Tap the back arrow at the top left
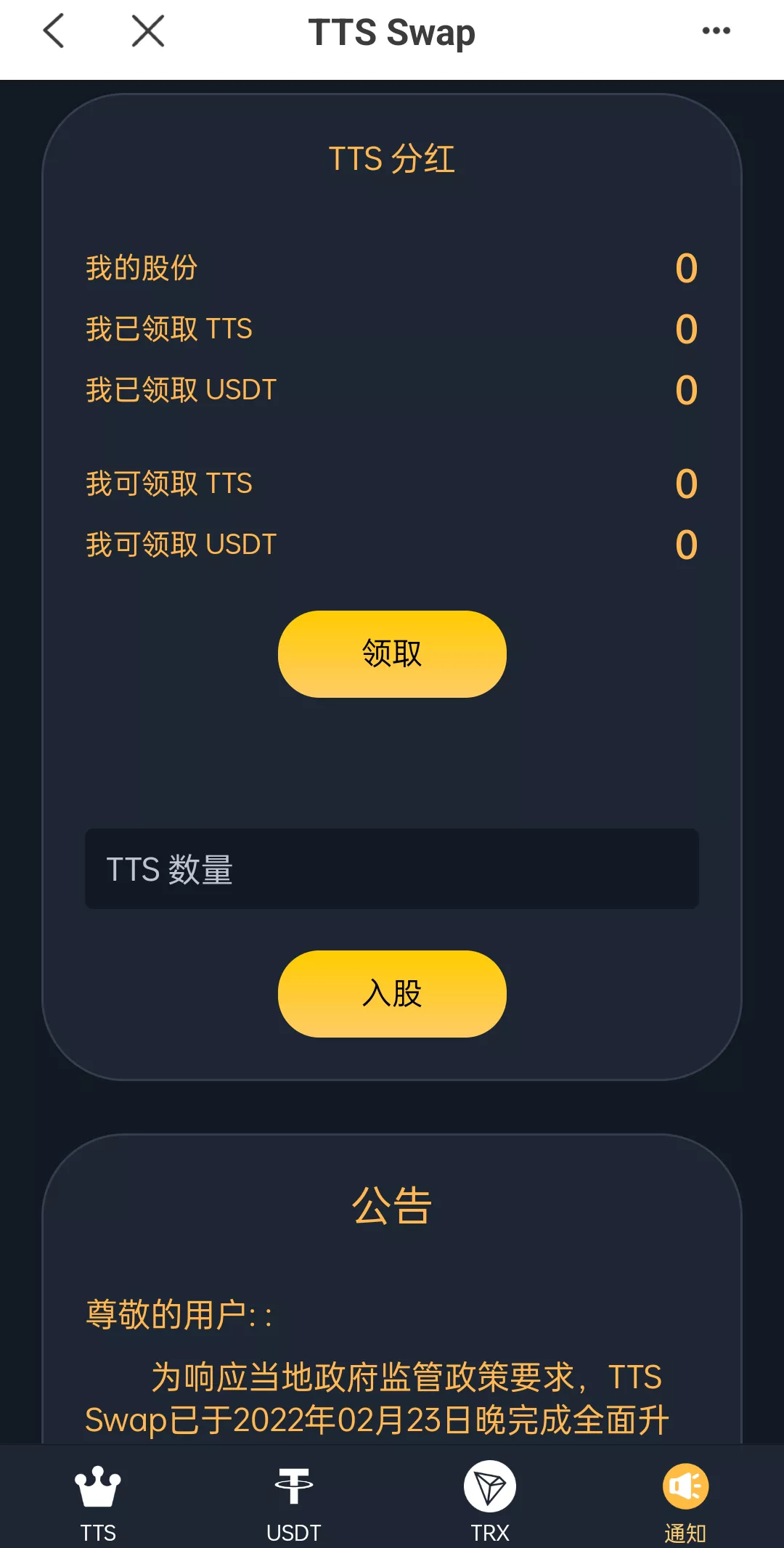Screen dimensions: 784x1548 (53, 32)
